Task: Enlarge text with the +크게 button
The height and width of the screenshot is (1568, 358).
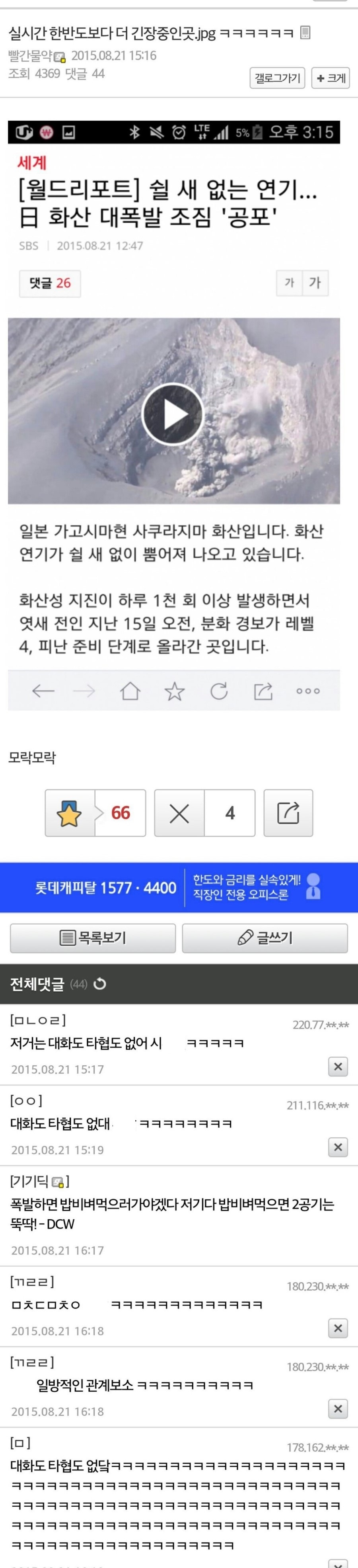Action: (331, 78)
